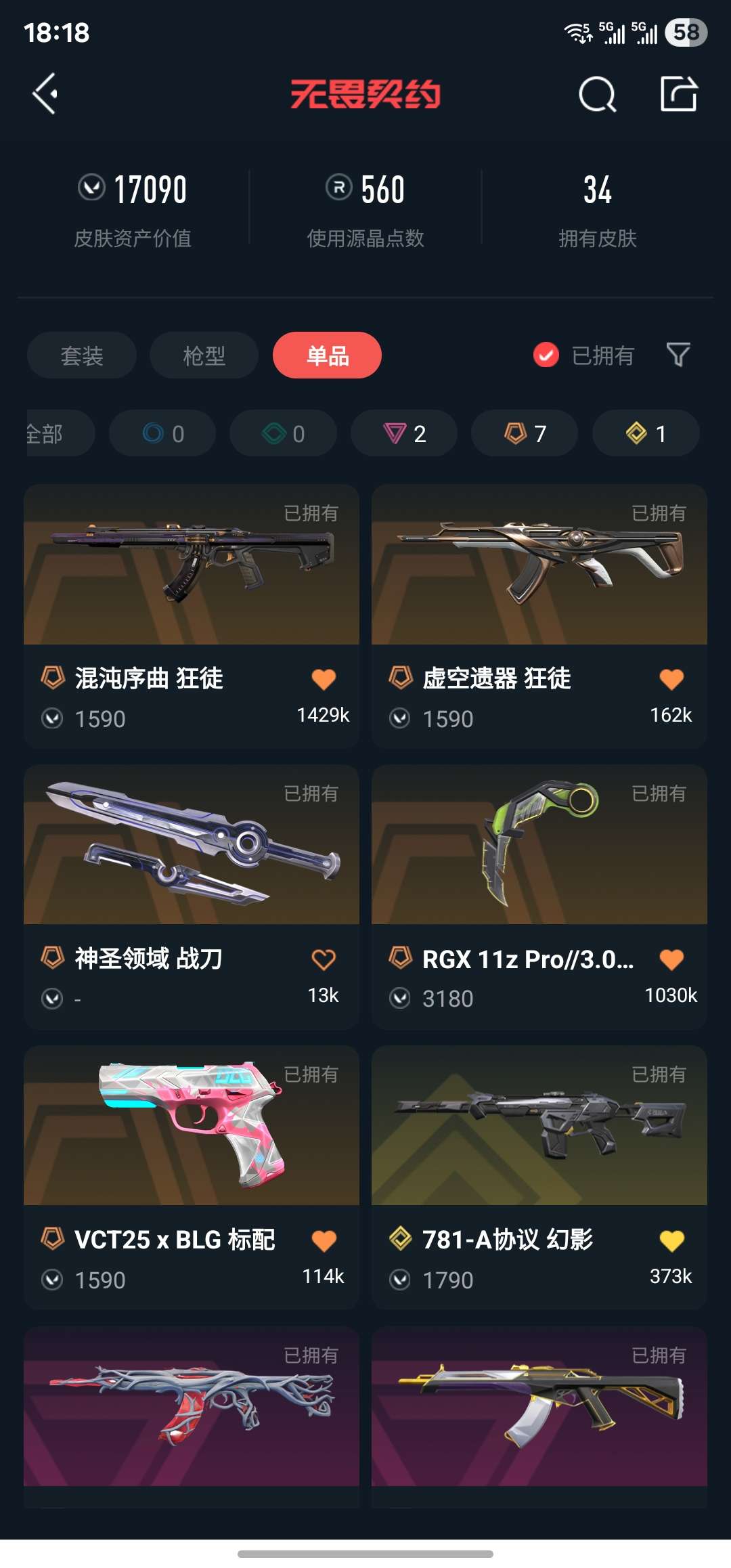Switch to the 套装 tab
Image resolution: width=731 pixels, height=1568 pixels.
pyautogui.click(x=82, y=355)
